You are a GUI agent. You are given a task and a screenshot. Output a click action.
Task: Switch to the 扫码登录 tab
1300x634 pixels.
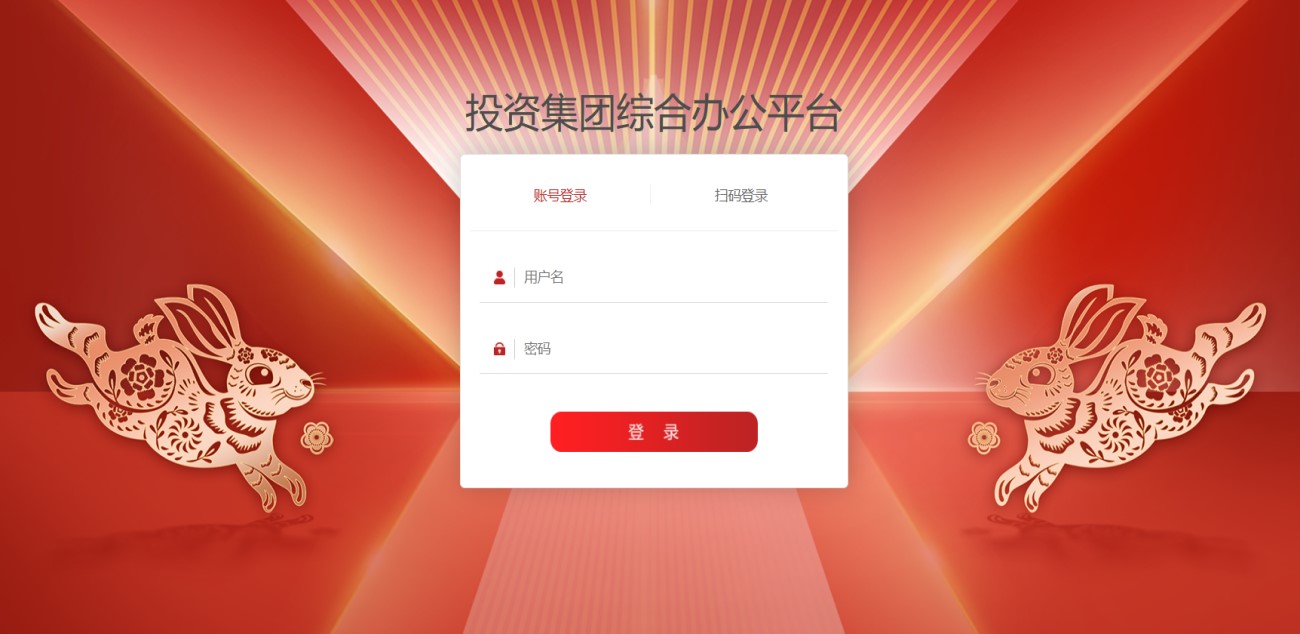pos(741,196)
